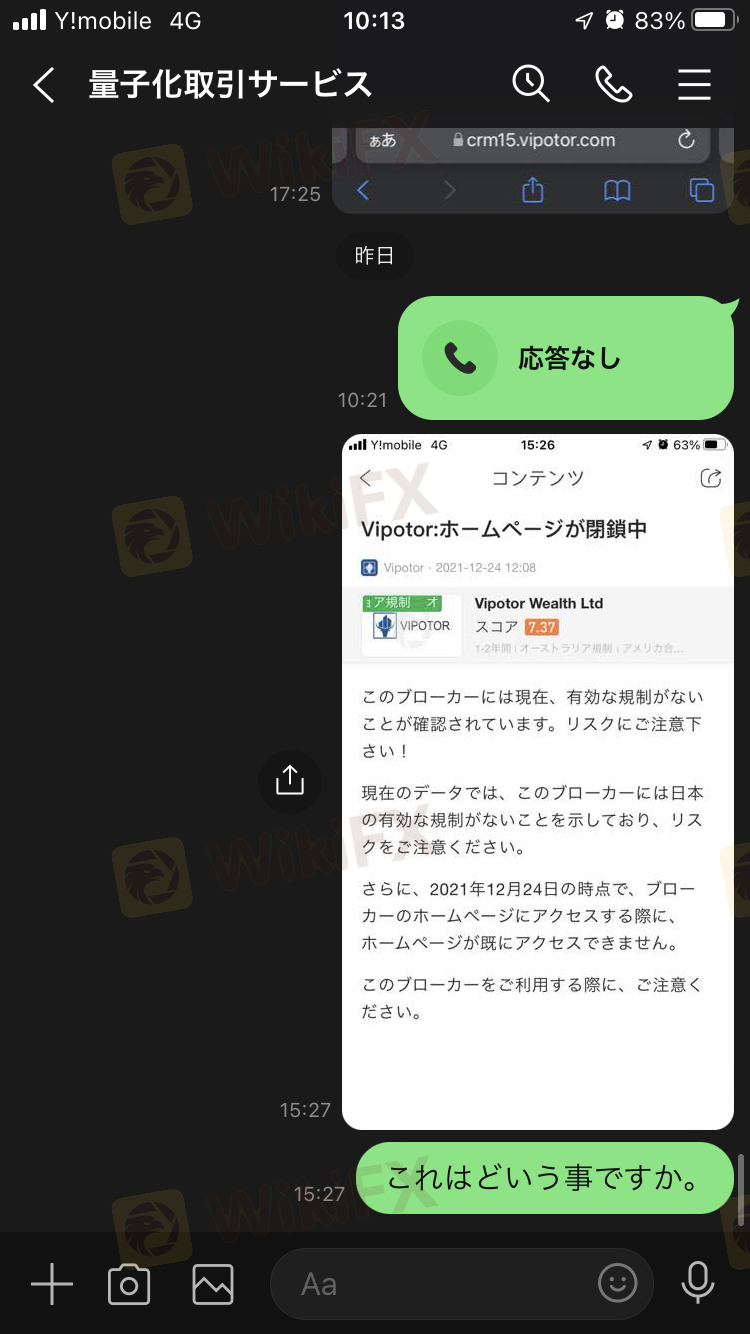
Task: Open the photo gallery picker
Action: tap(213, 1284)
